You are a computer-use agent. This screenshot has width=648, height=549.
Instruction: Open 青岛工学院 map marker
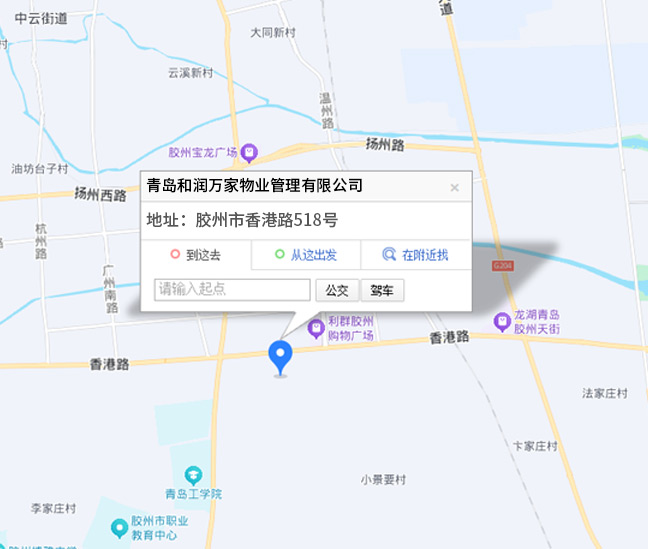193,475
